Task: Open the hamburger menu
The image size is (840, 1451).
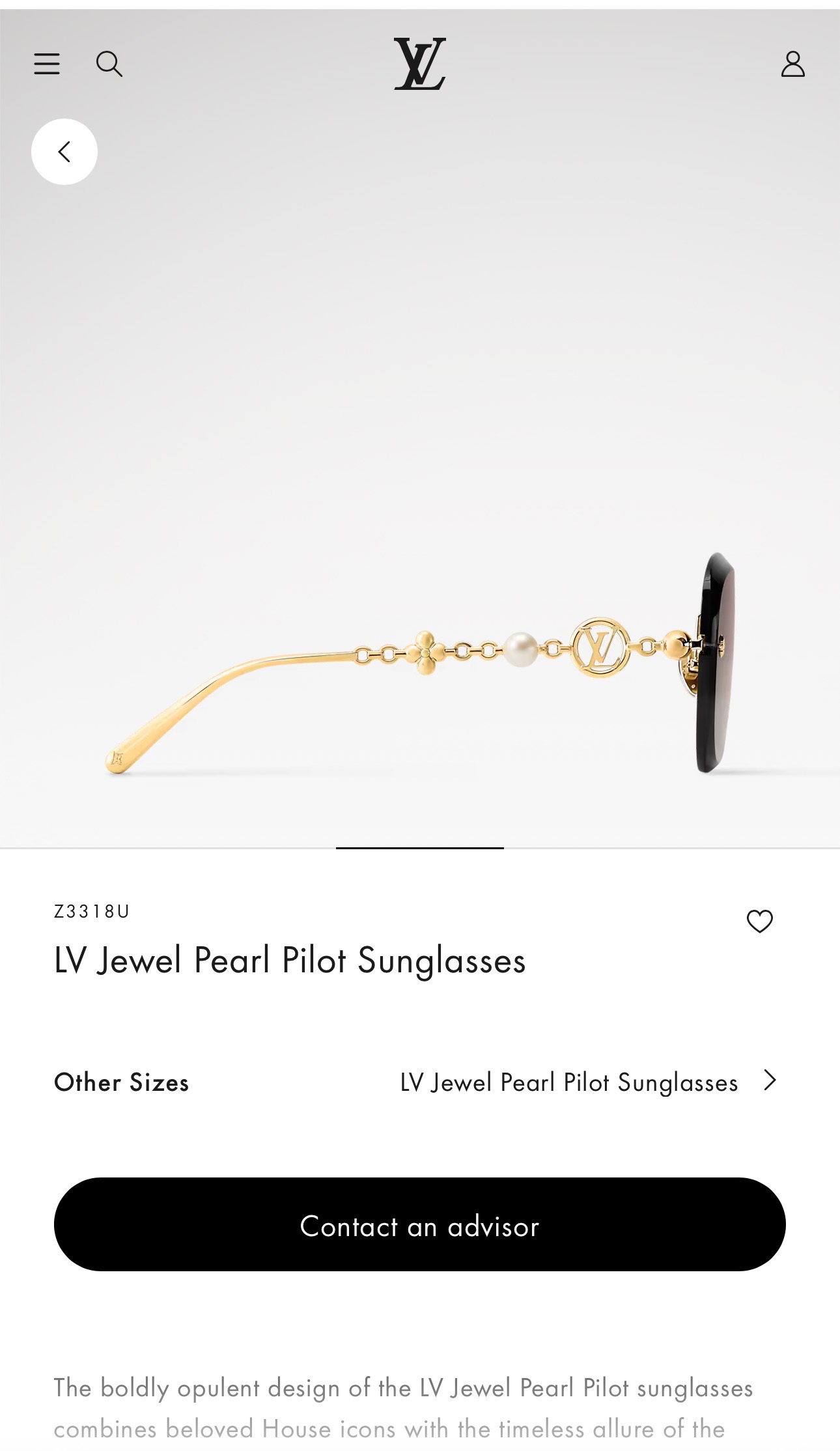Action: point(47,64)
